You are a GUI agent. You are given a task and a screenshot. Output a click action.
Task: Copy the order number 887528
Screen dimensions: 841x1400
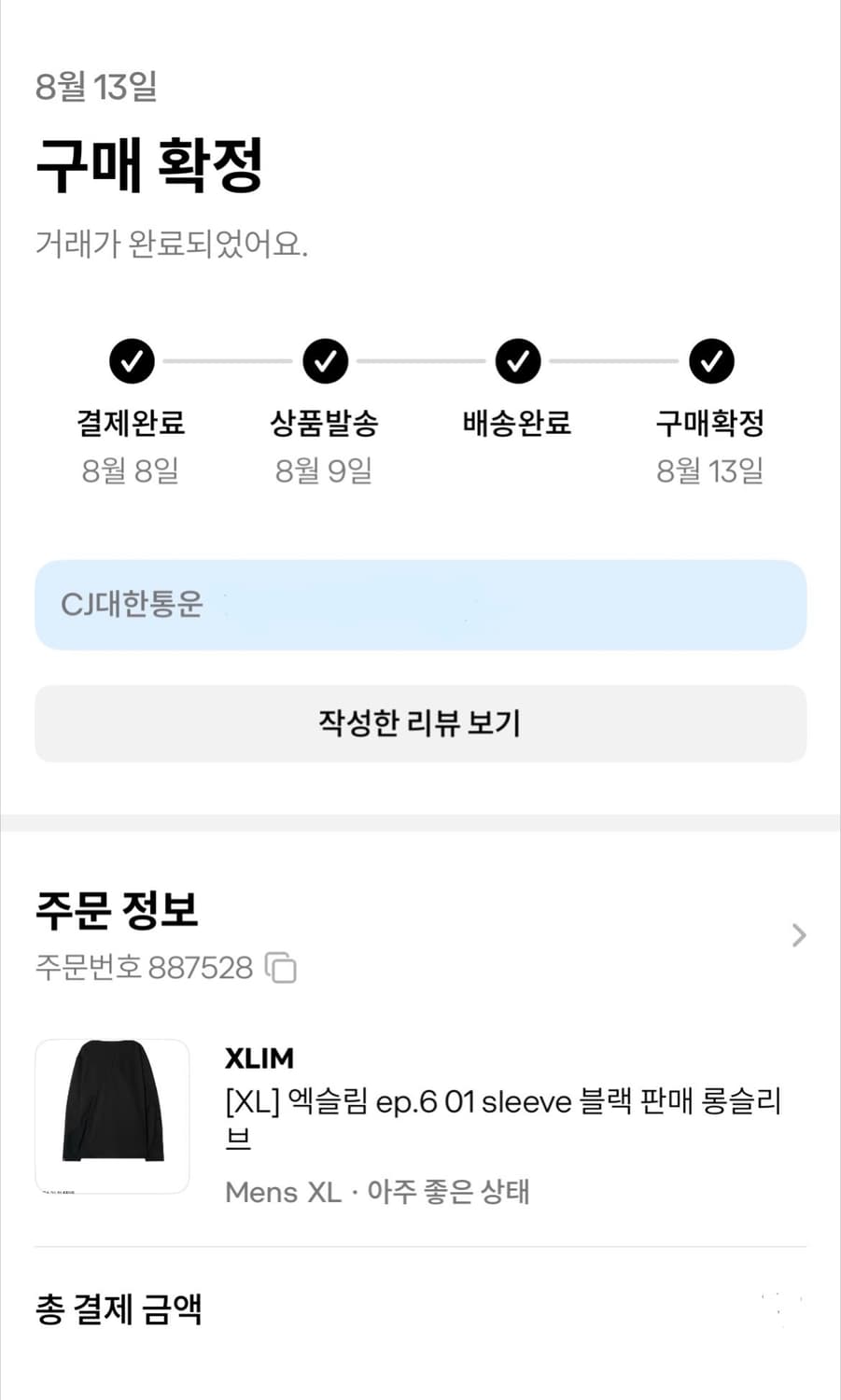pos(282,968)
